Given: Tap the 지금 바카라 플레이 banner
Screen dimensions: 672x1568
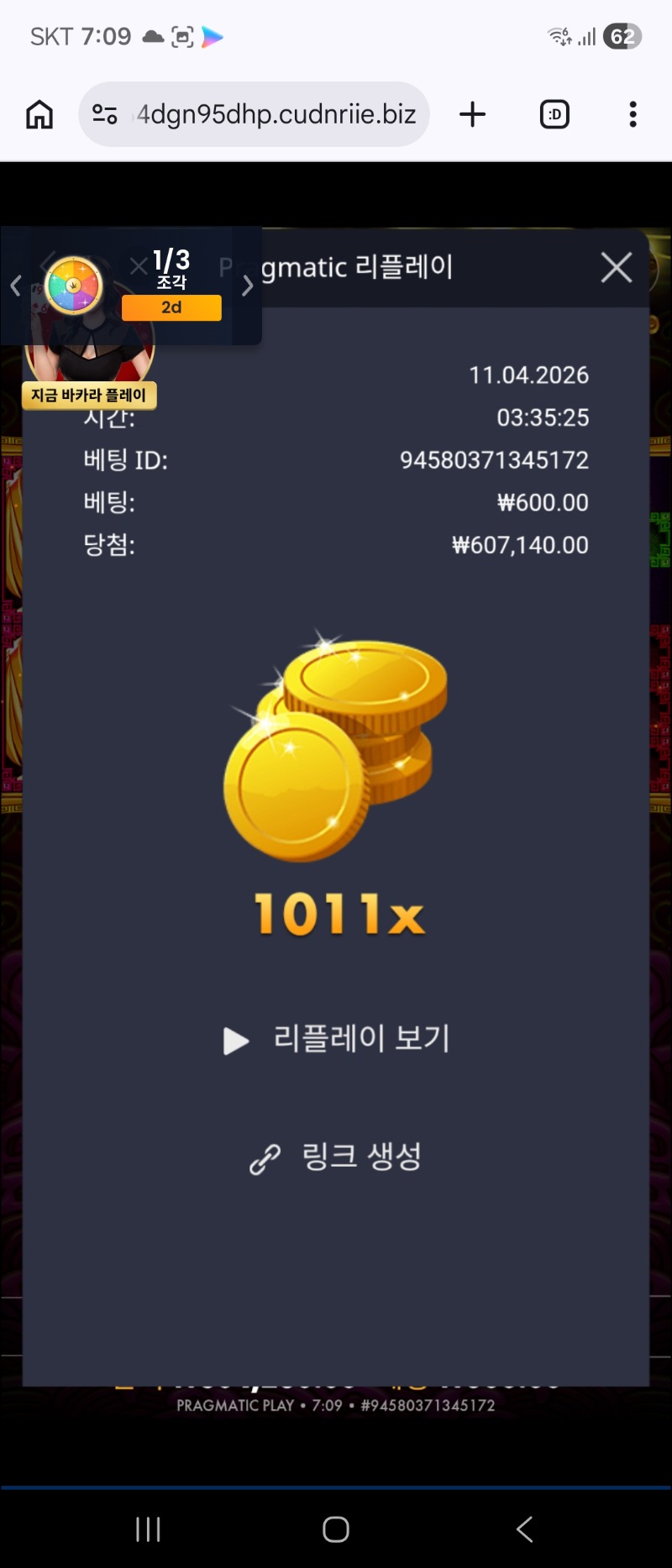Looking at the screenshot, I should pos(89,395).
